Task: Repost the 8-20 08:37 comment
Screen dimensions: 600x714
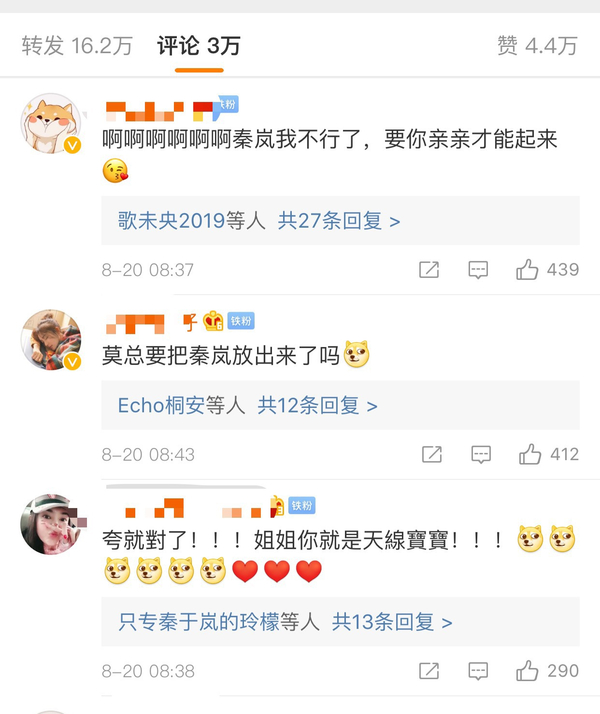Action: 428,270
